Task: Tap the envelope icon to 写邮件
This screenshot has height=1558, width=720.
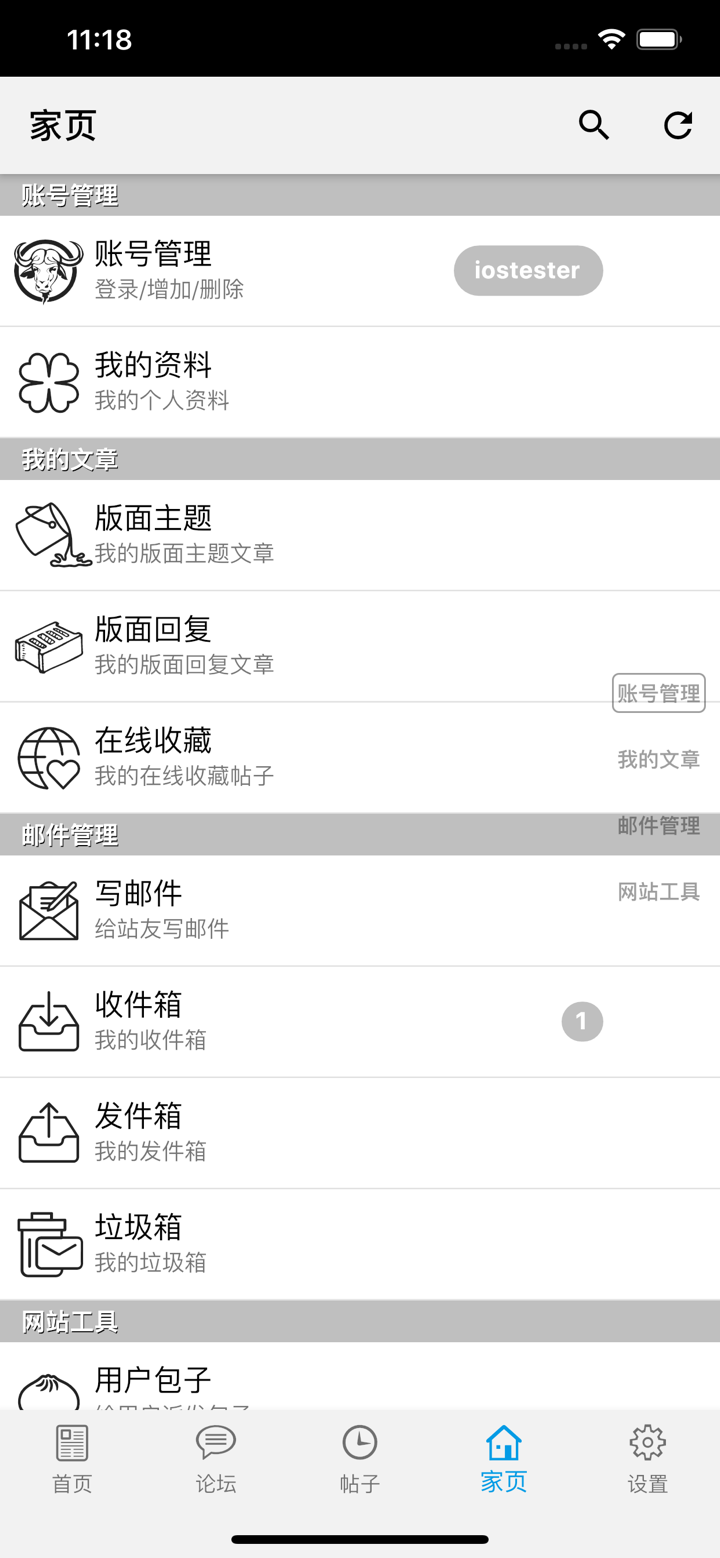Action: tap(46, 909)
